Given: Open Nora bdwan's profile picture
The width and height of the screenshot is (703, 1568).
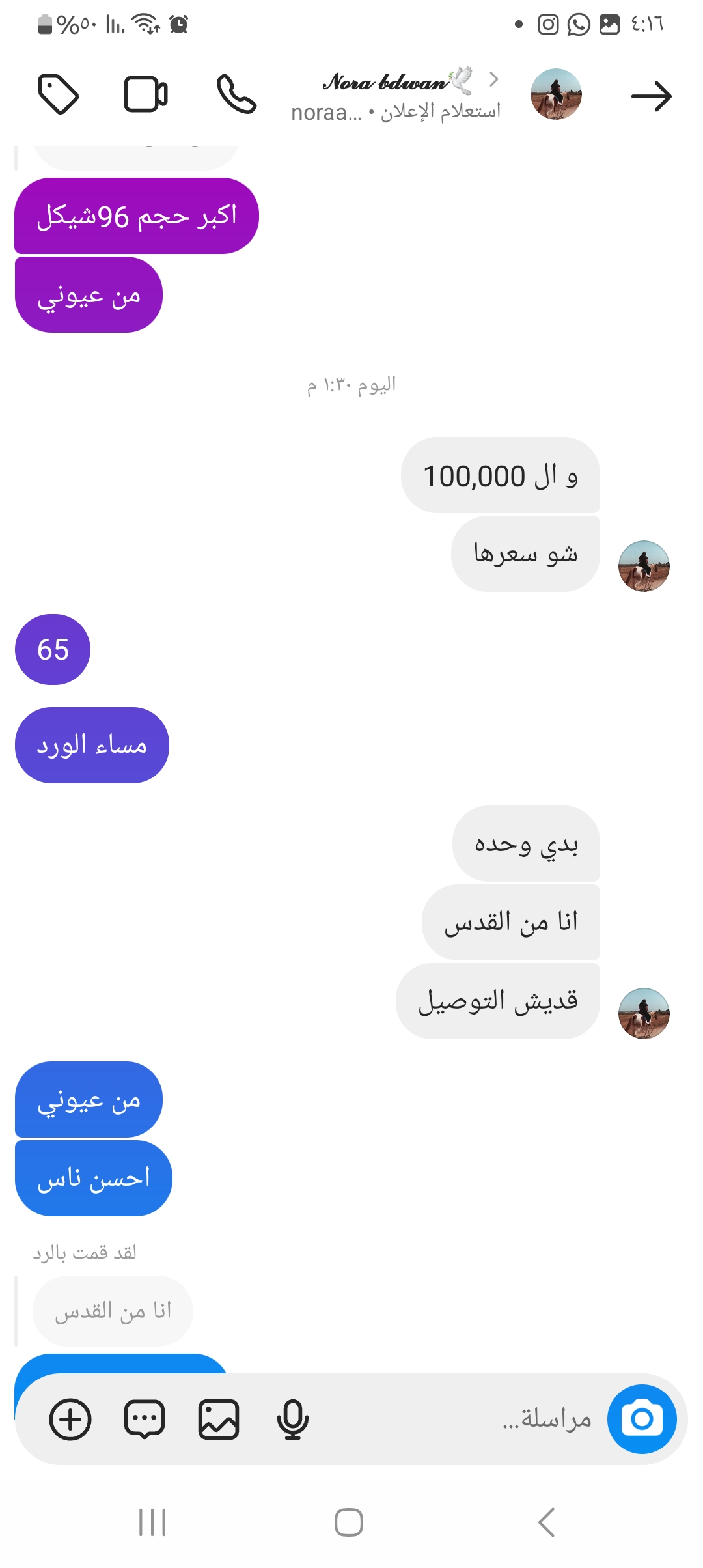Looking at the screenshot, I should pyautogui.click(x=556, y=94).
